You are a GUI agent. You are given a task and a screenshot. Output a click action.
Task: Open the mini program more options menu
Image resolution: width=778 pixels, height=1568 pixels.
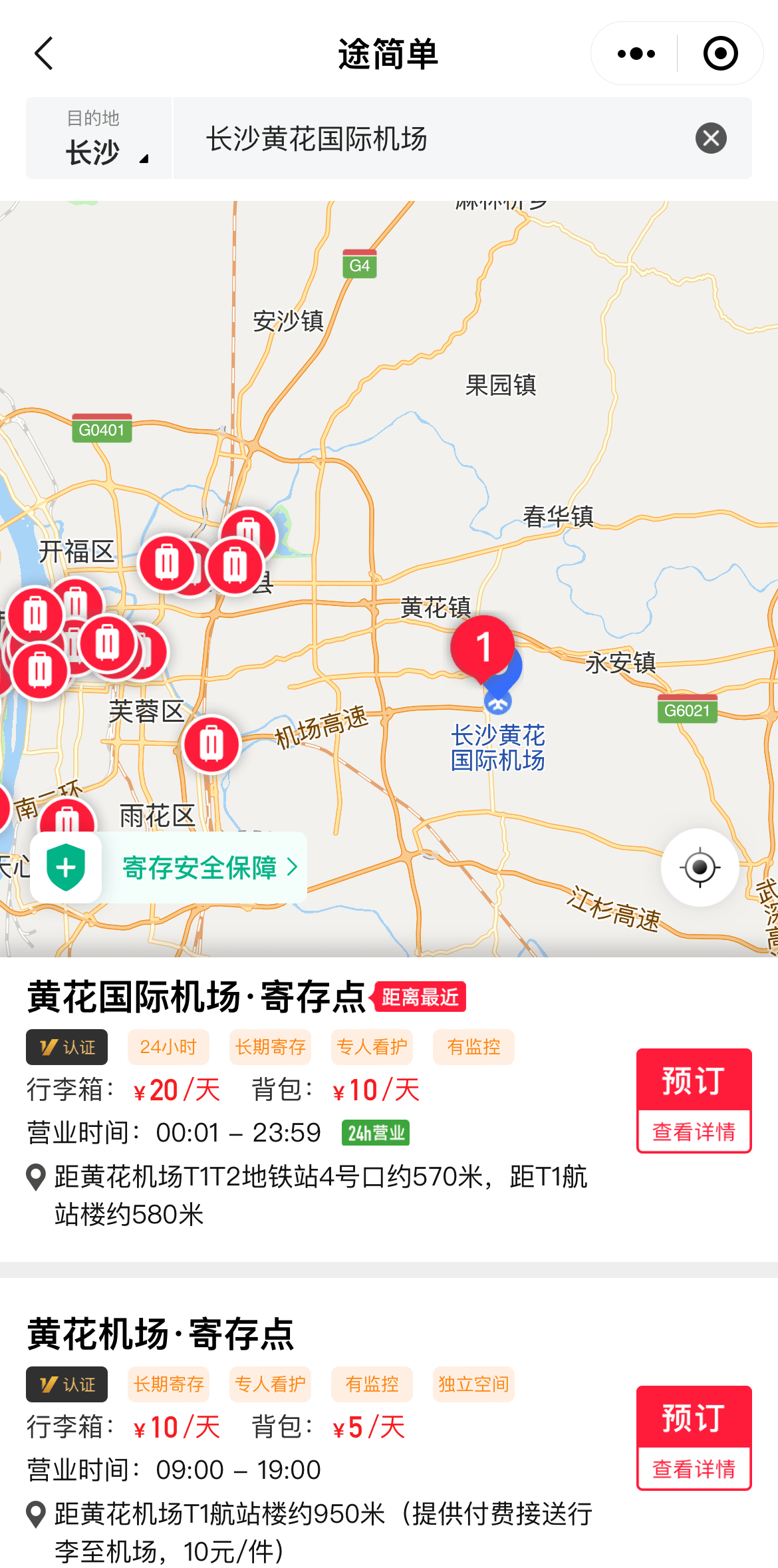pyautogui.click(x=636, y=53)
